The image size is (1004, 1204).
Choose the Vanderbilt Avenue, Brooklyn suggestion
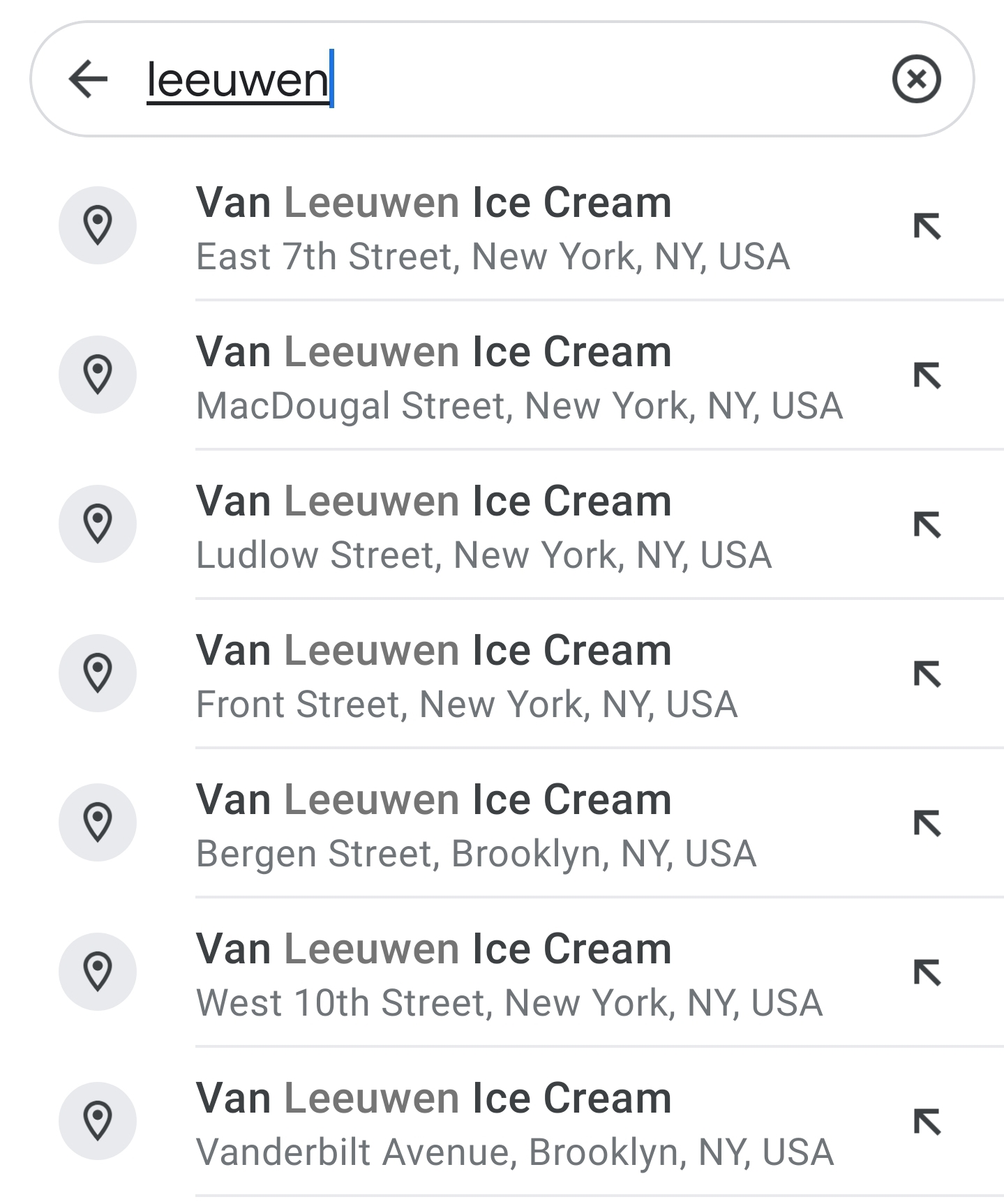tap(514, 1124)
